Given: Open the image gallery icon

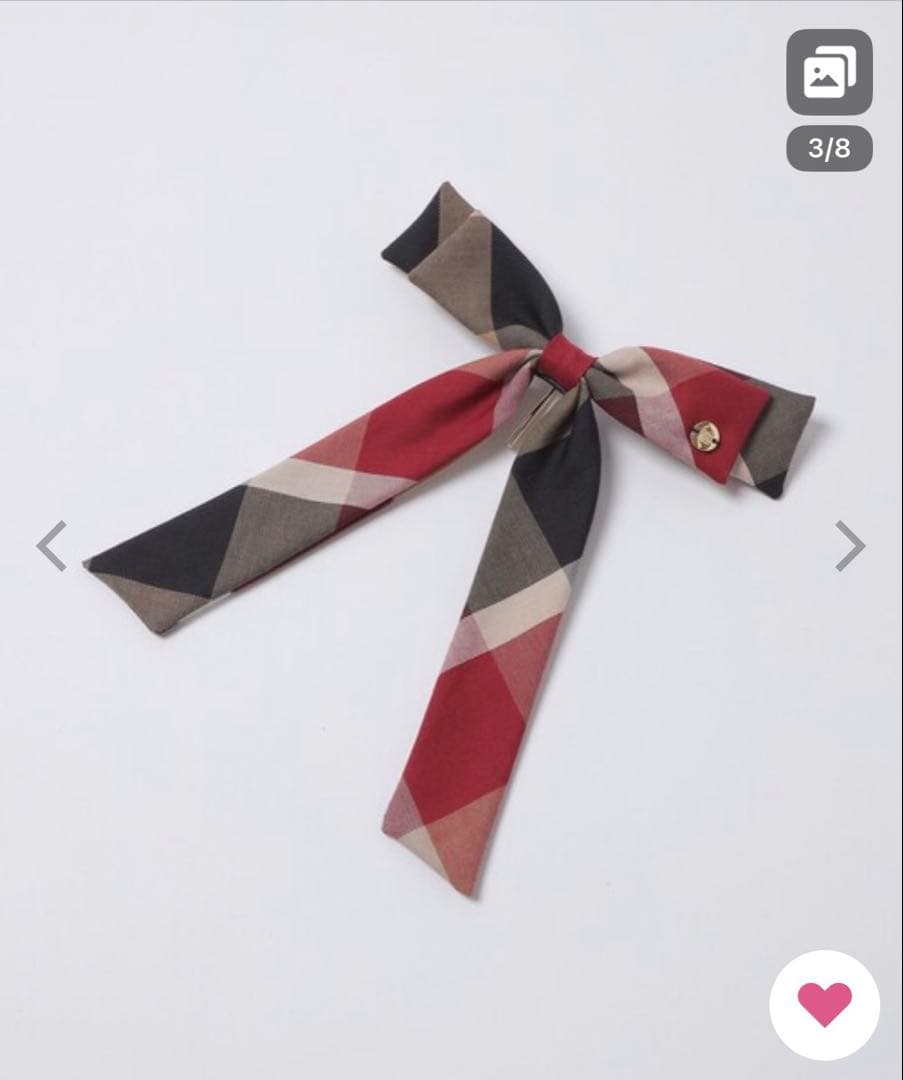Looking at the screenshot, I should coord(829,72).
